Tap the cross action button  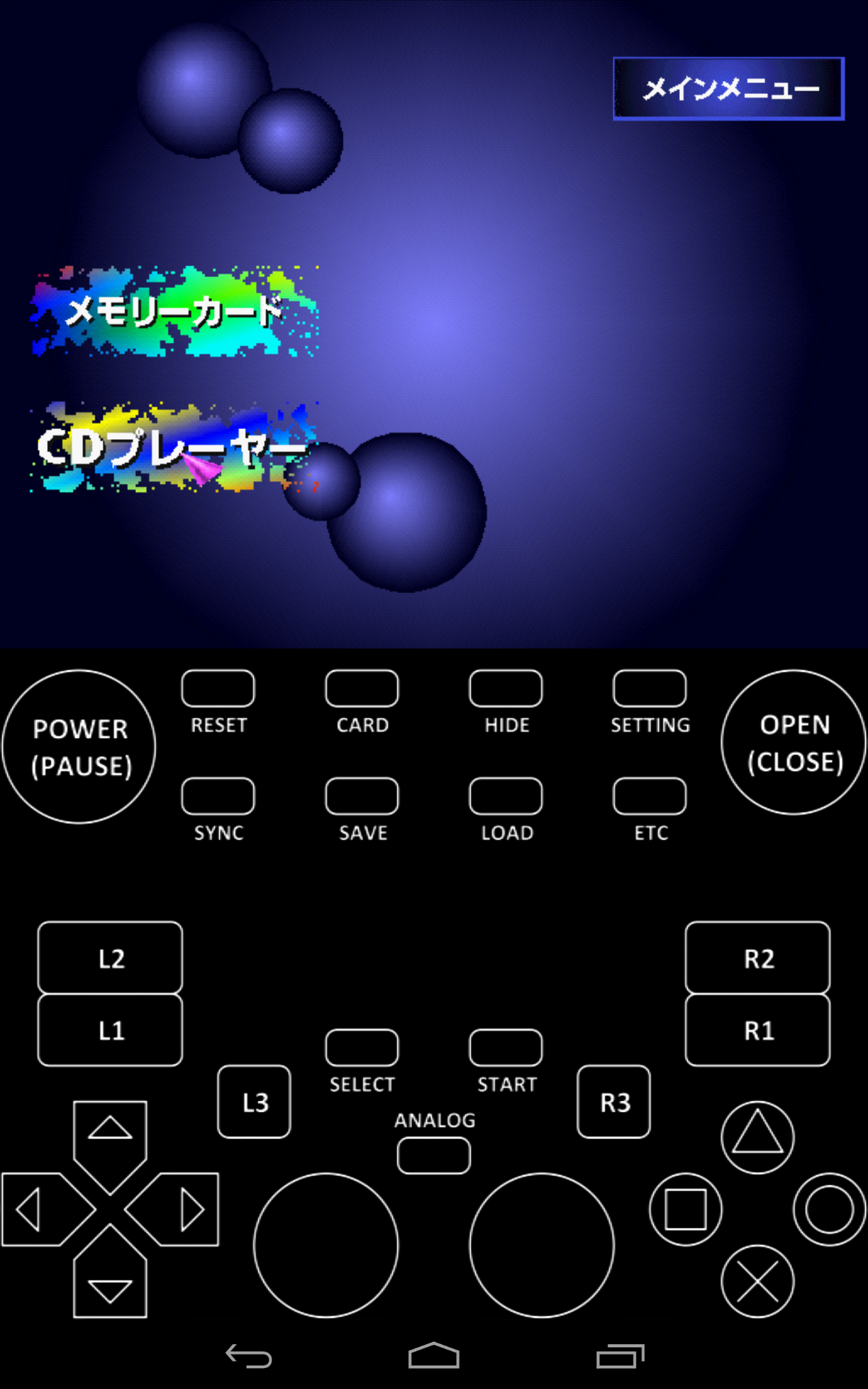click(x=757, y=1281)
